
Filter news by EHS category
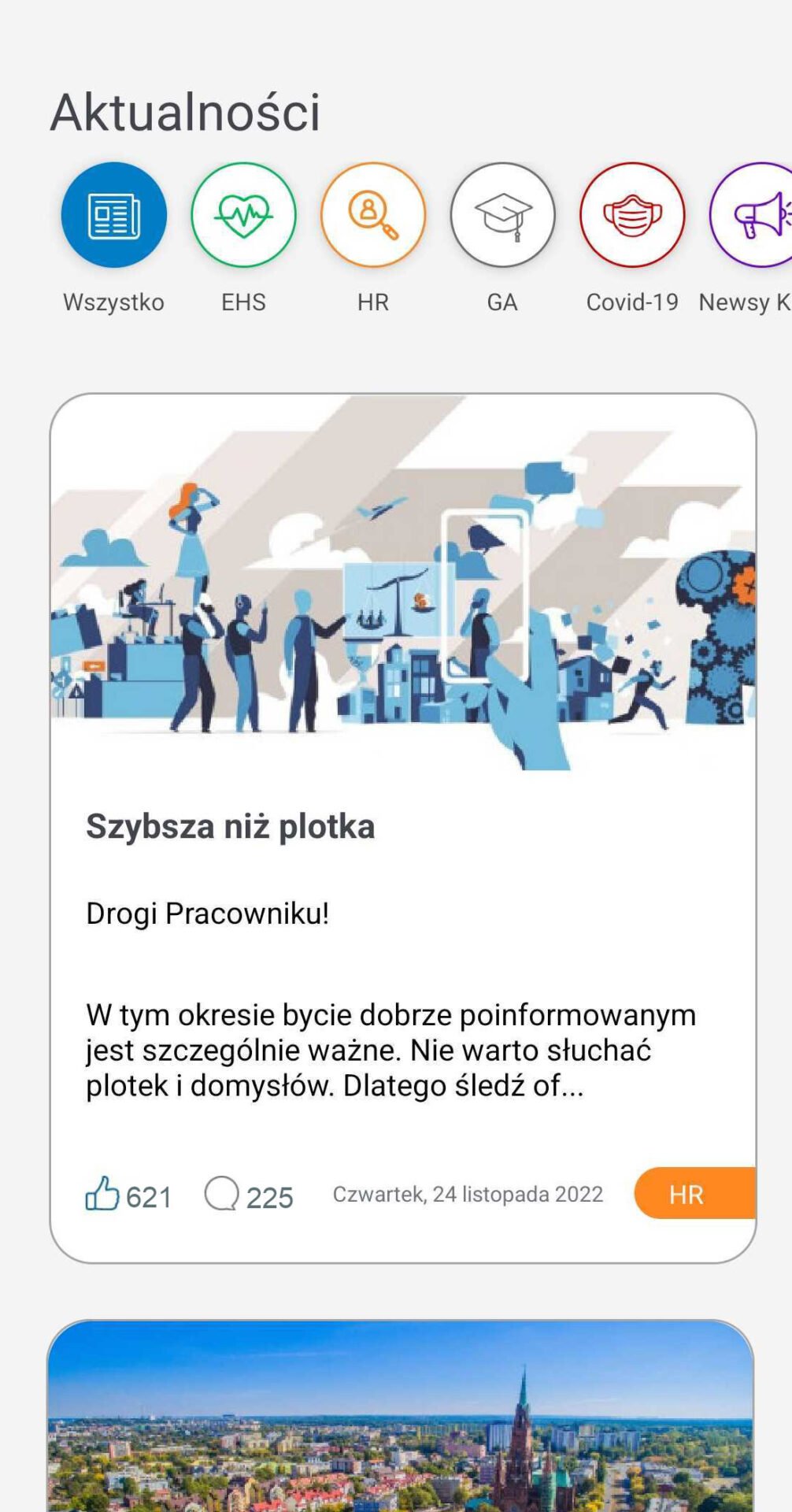(x=243, y=215)
